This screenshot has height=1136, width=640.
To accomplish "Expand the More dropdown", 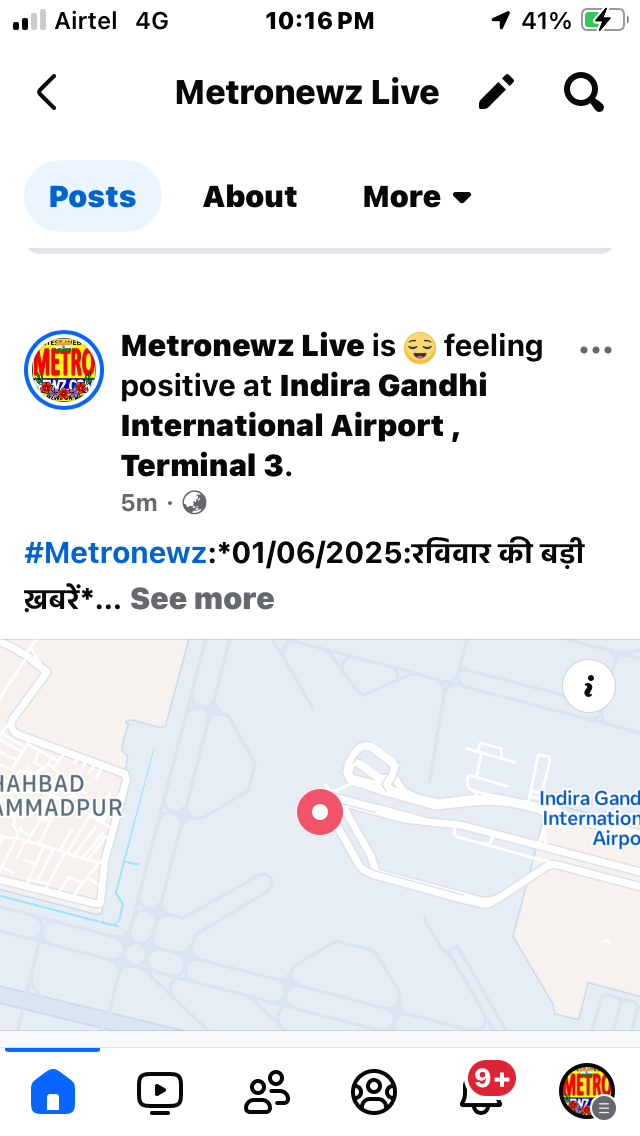I will click(417, 196).
